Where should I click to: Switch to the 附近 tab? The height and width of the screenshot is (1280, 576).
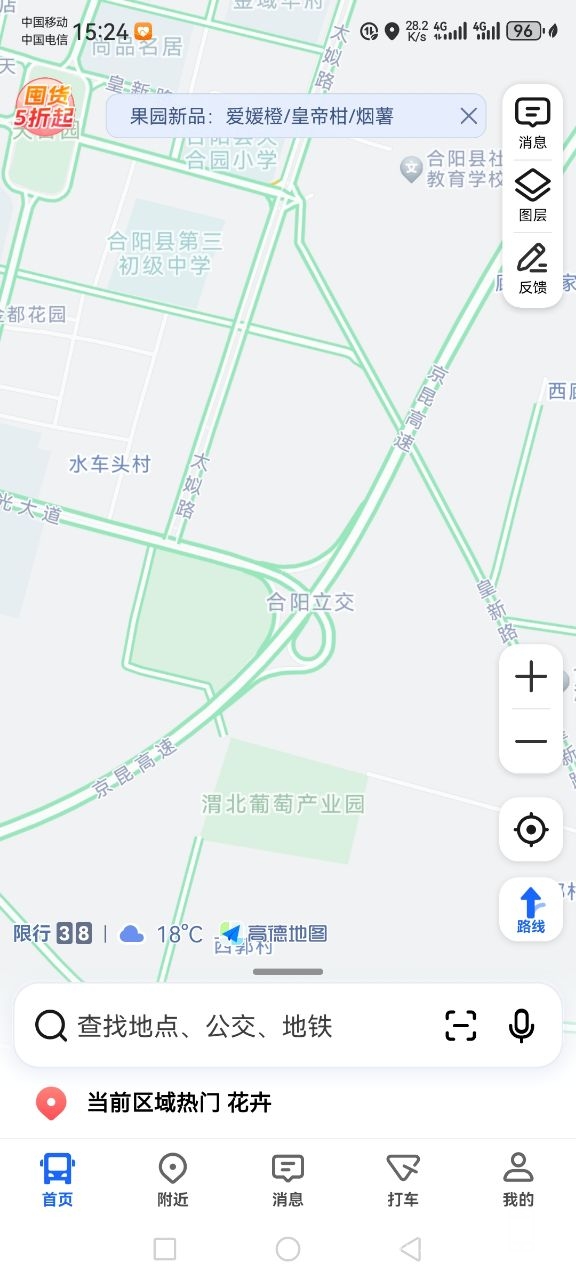(x=173, y=1179)
